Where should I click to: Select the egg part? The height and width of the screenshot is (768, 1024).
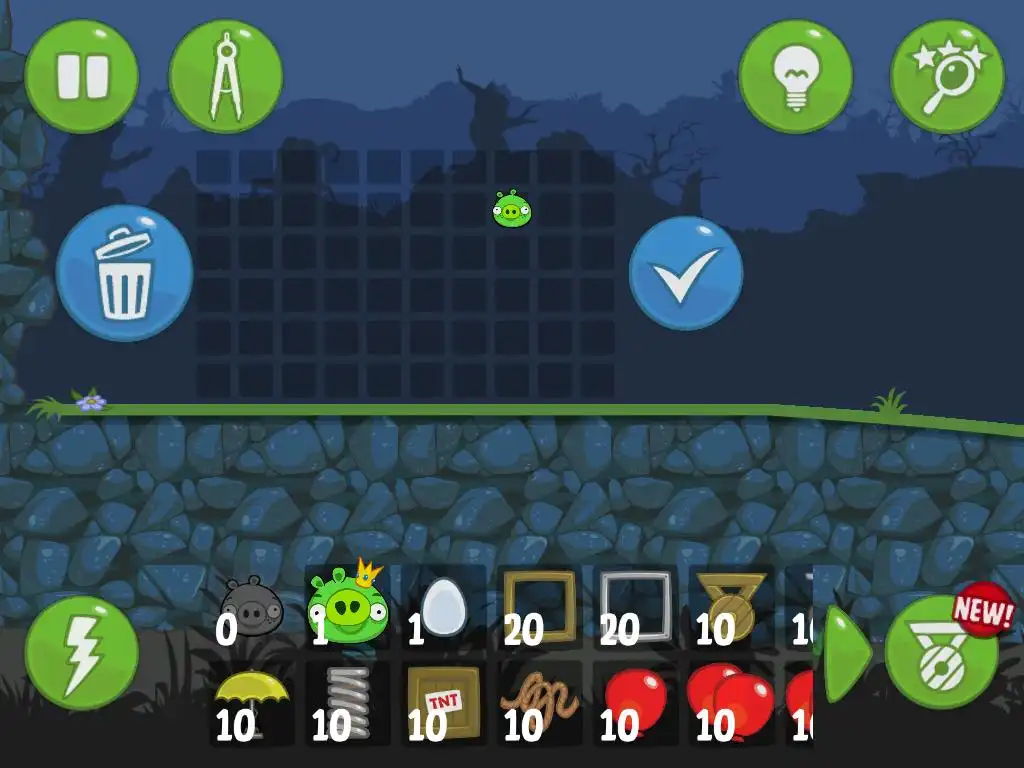pos(443,606)
